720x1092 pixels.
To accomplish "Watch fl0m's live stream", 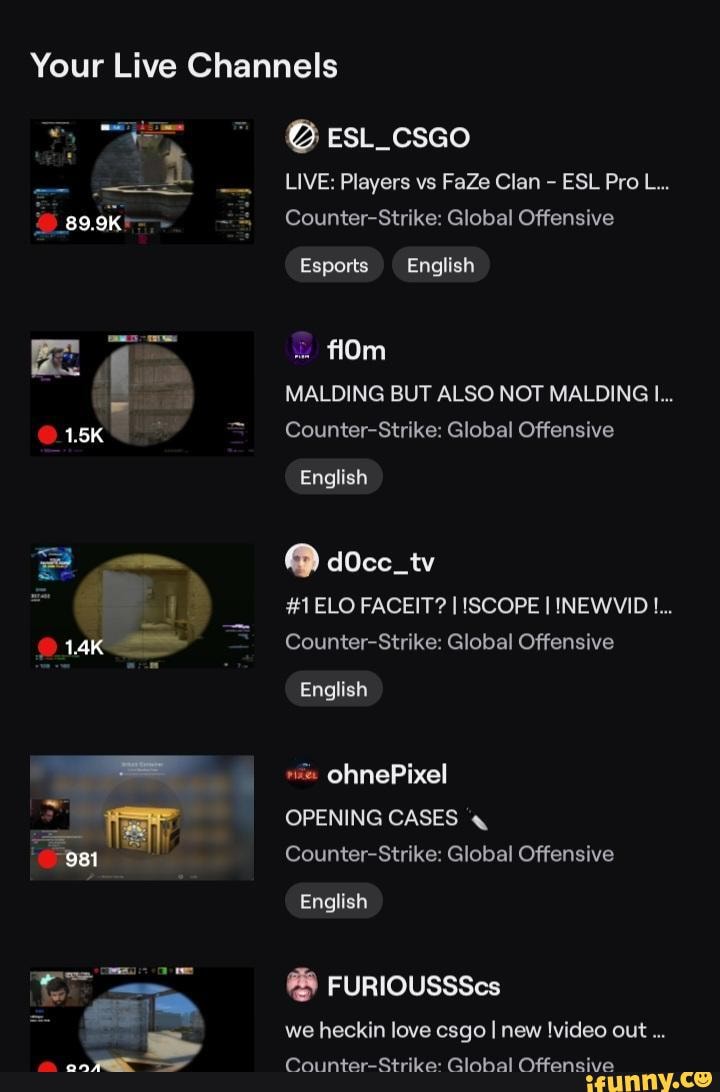I will pos(141,393).
